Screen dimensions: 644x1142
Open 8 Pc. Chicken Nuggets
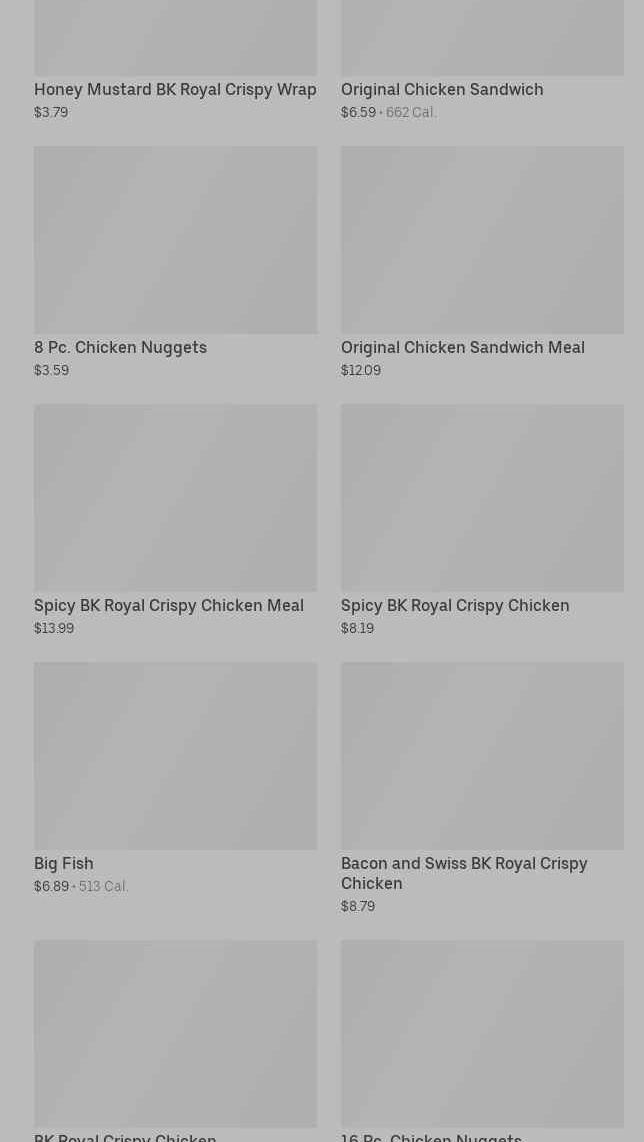[x=175, y=262]
